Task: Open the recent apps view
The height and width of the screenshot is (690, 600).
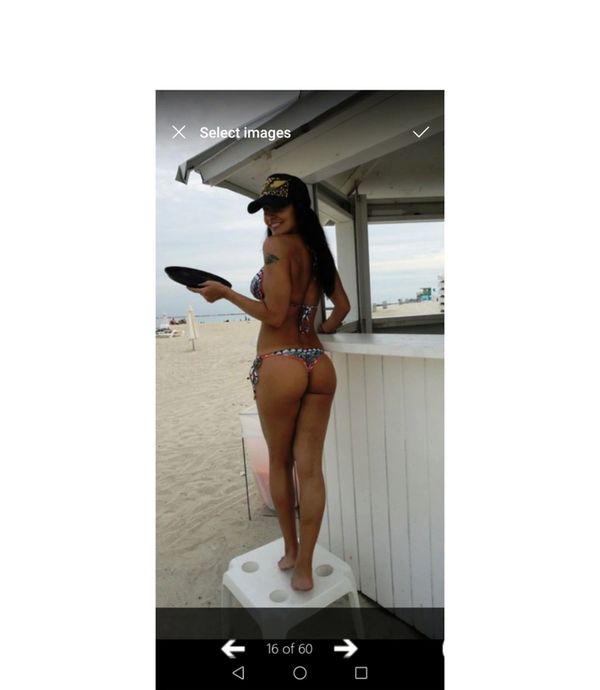Action: tap(361, 673)
